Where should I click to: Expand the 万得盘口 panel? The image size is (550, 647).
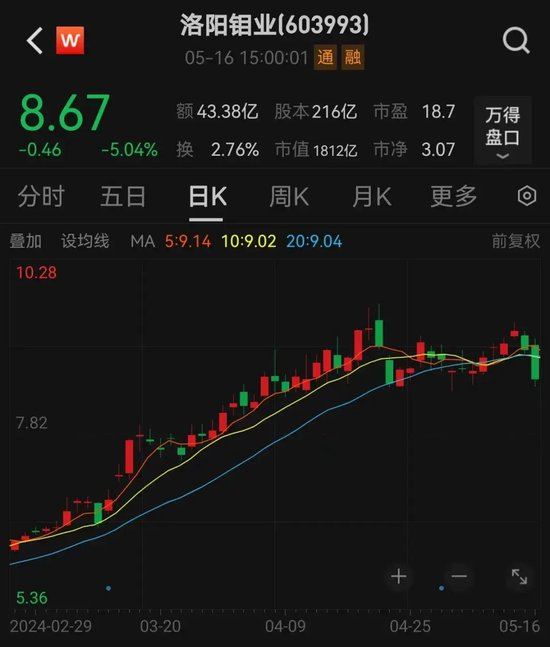[x=503, y=131]
